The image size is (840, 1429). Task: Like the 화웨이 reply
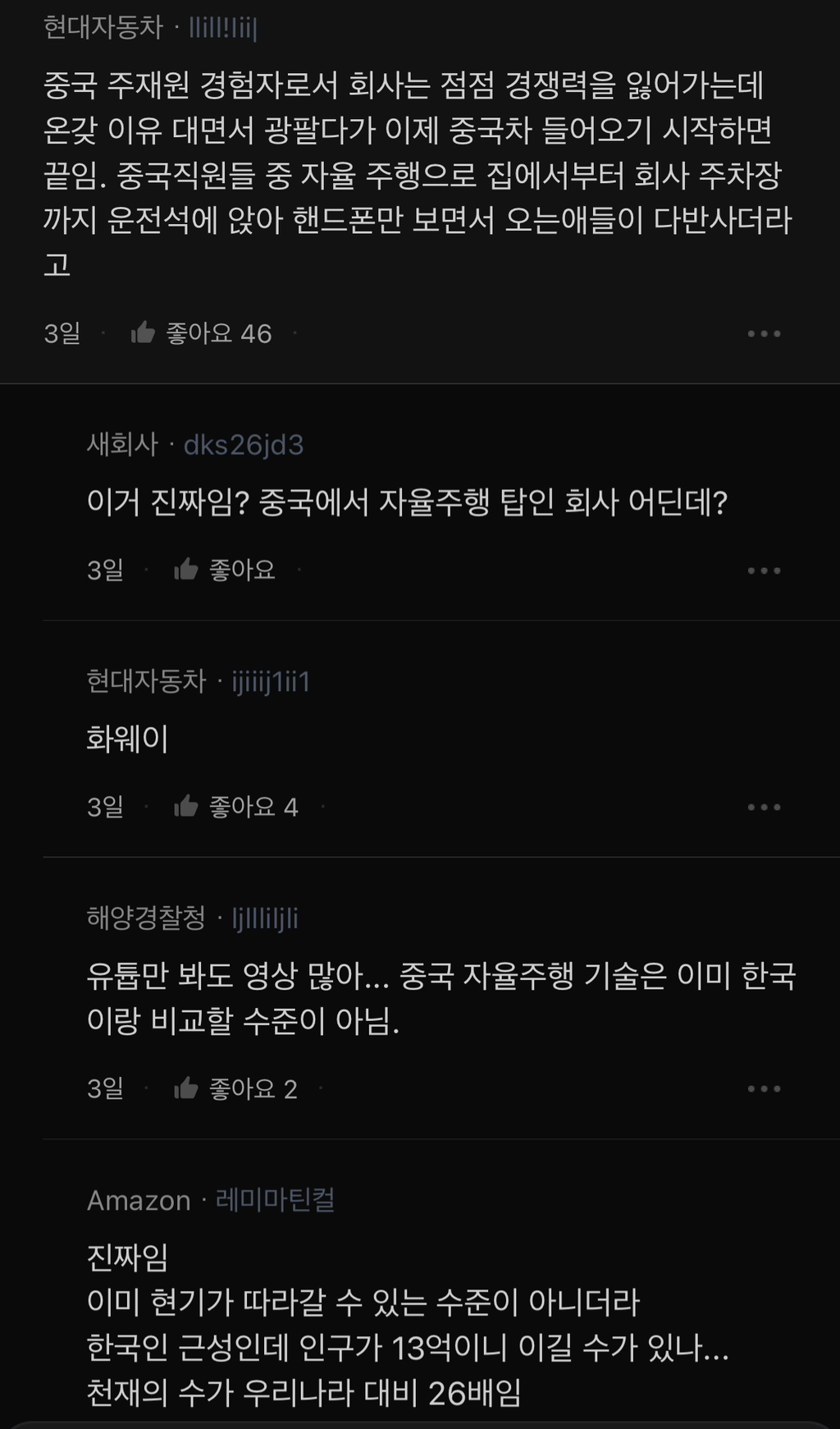tap(235, 807)
